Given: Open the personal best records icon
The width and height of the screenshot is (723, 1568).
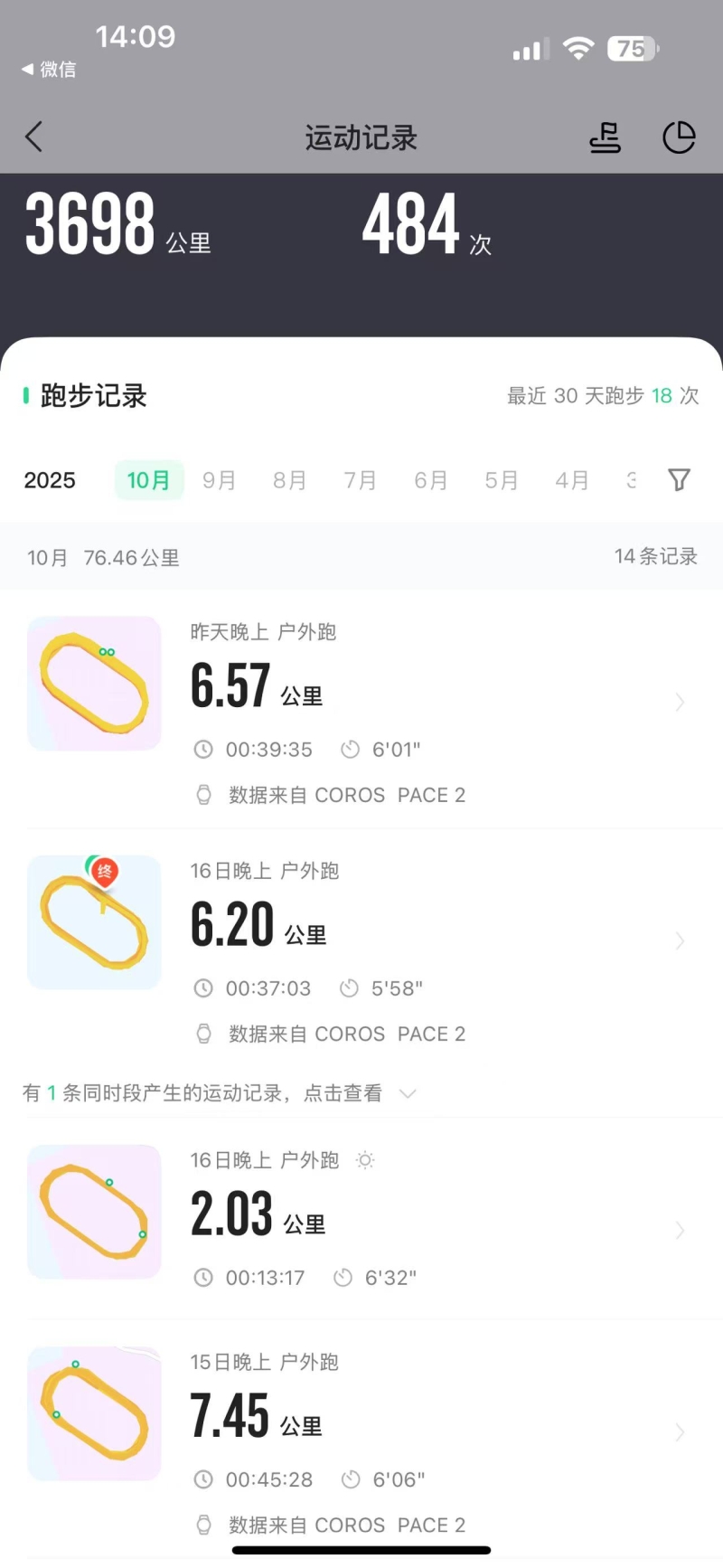Looking at the screenshot, I should 605,137.
